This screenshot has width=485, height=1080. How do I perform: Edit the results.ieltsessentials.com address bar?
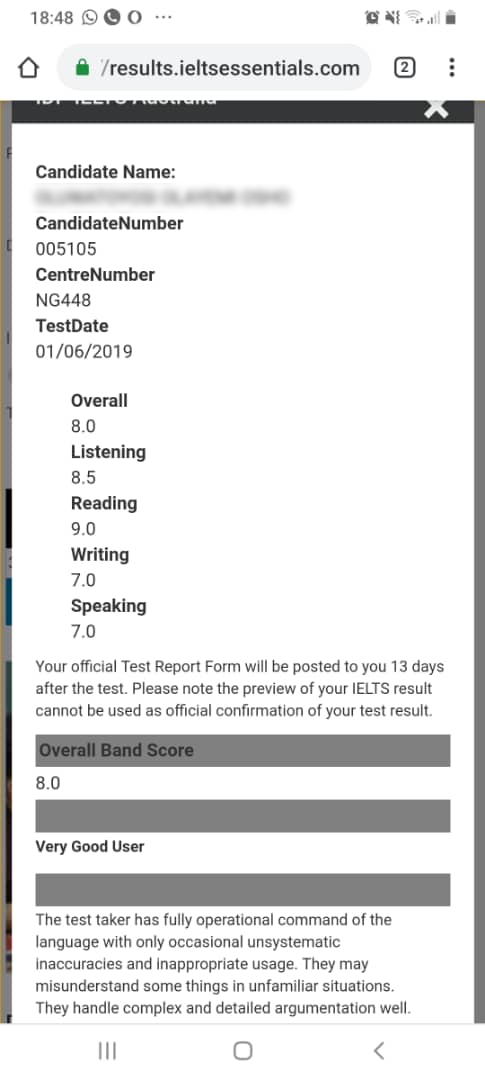(x=214, y=68)
